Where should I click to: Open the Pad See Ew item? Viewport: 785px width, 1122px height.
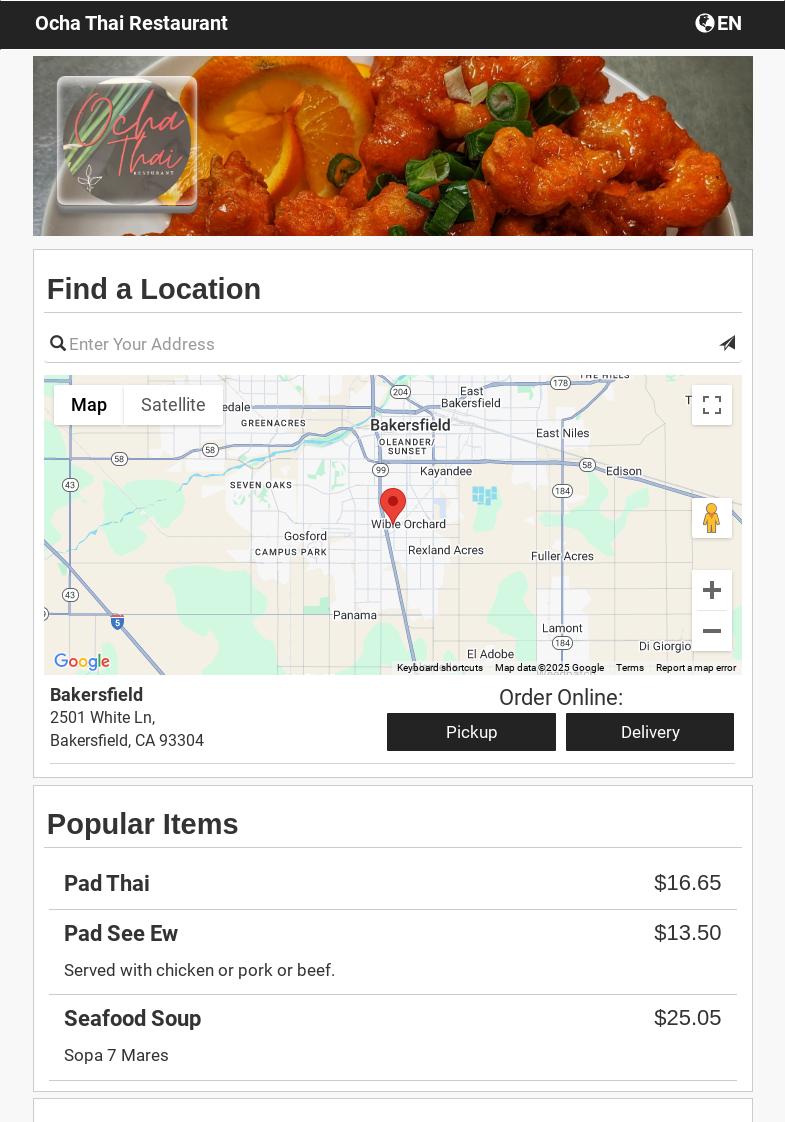tap(121, 934)
